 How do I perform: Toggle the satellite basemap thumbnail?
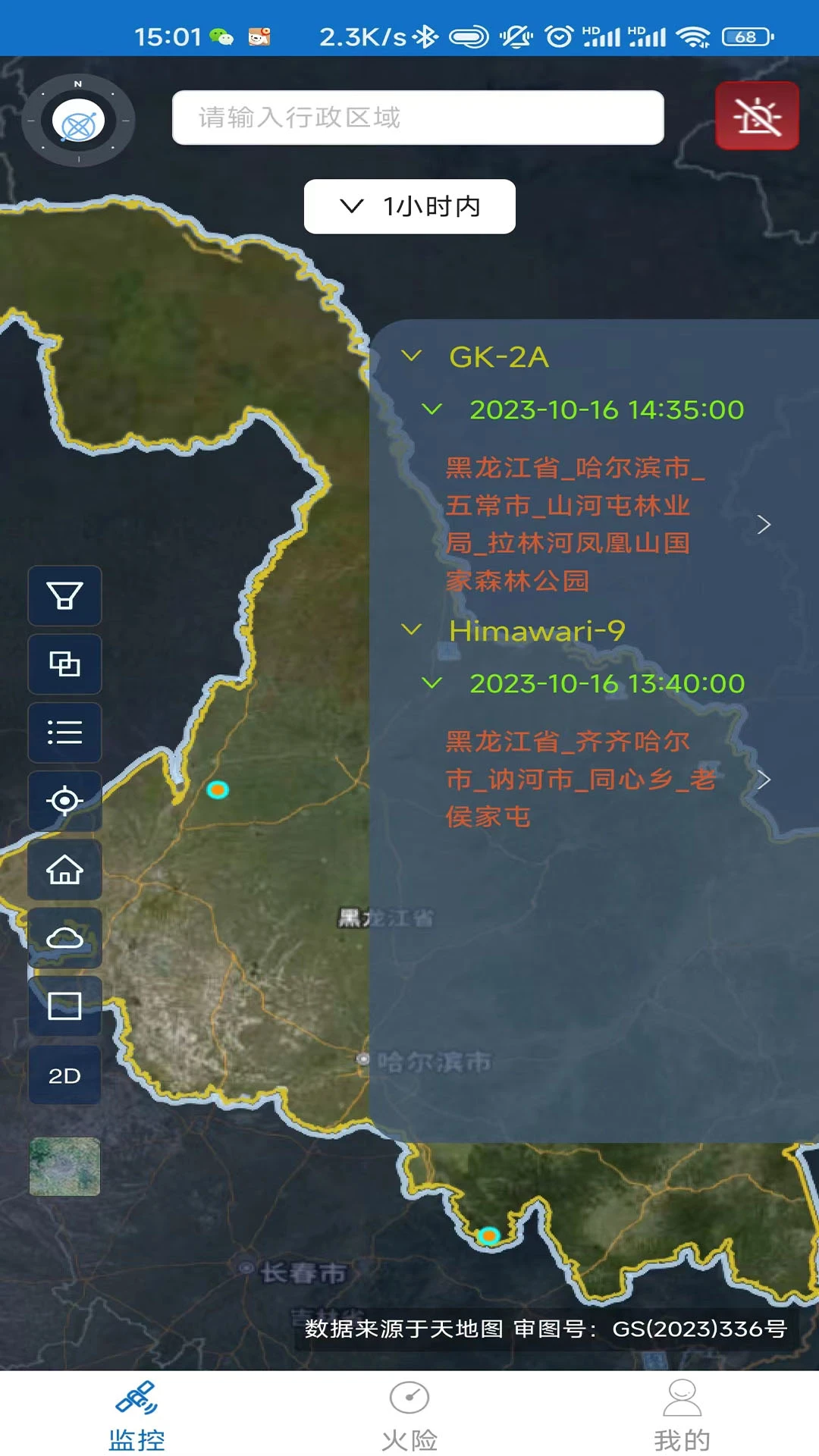tap(64, 1168)
